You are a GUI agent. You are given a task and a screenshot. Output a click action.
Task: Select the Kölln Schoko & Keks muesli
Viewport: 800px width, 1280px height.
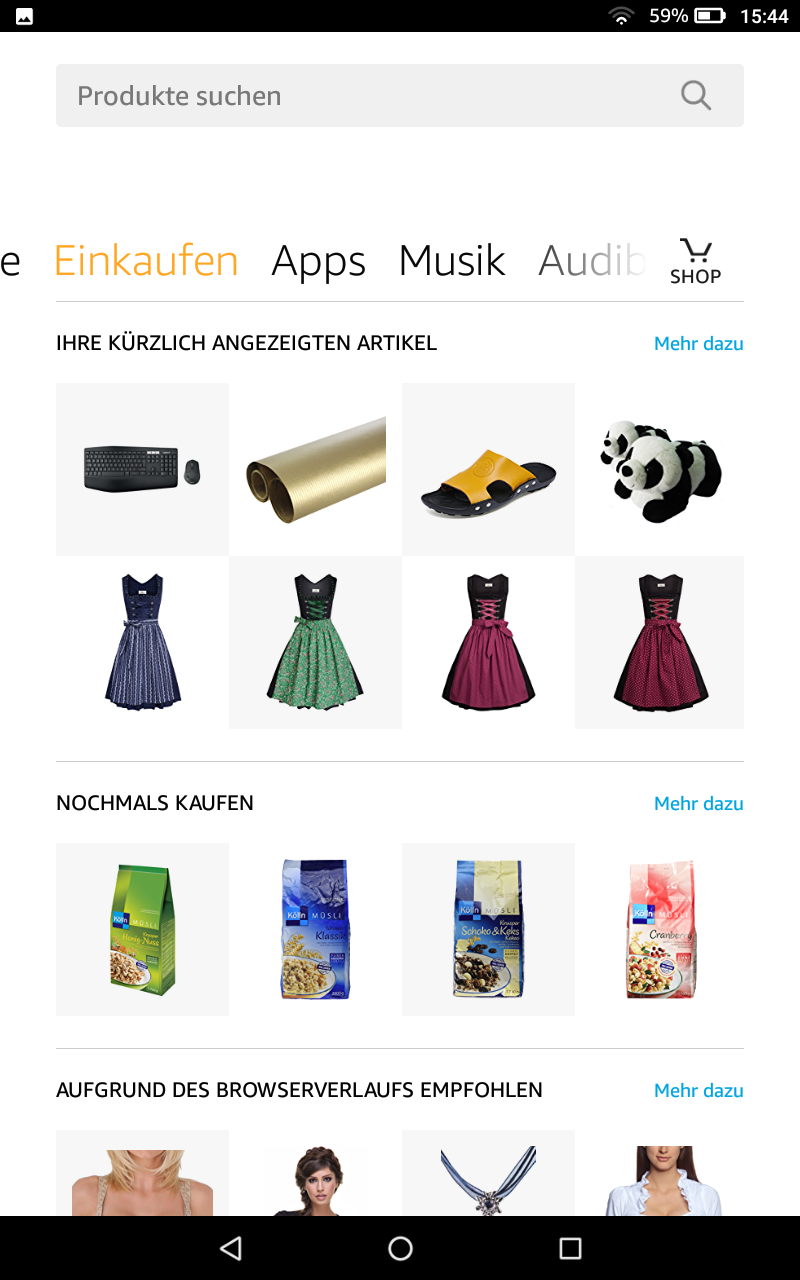tap(488, 929)
